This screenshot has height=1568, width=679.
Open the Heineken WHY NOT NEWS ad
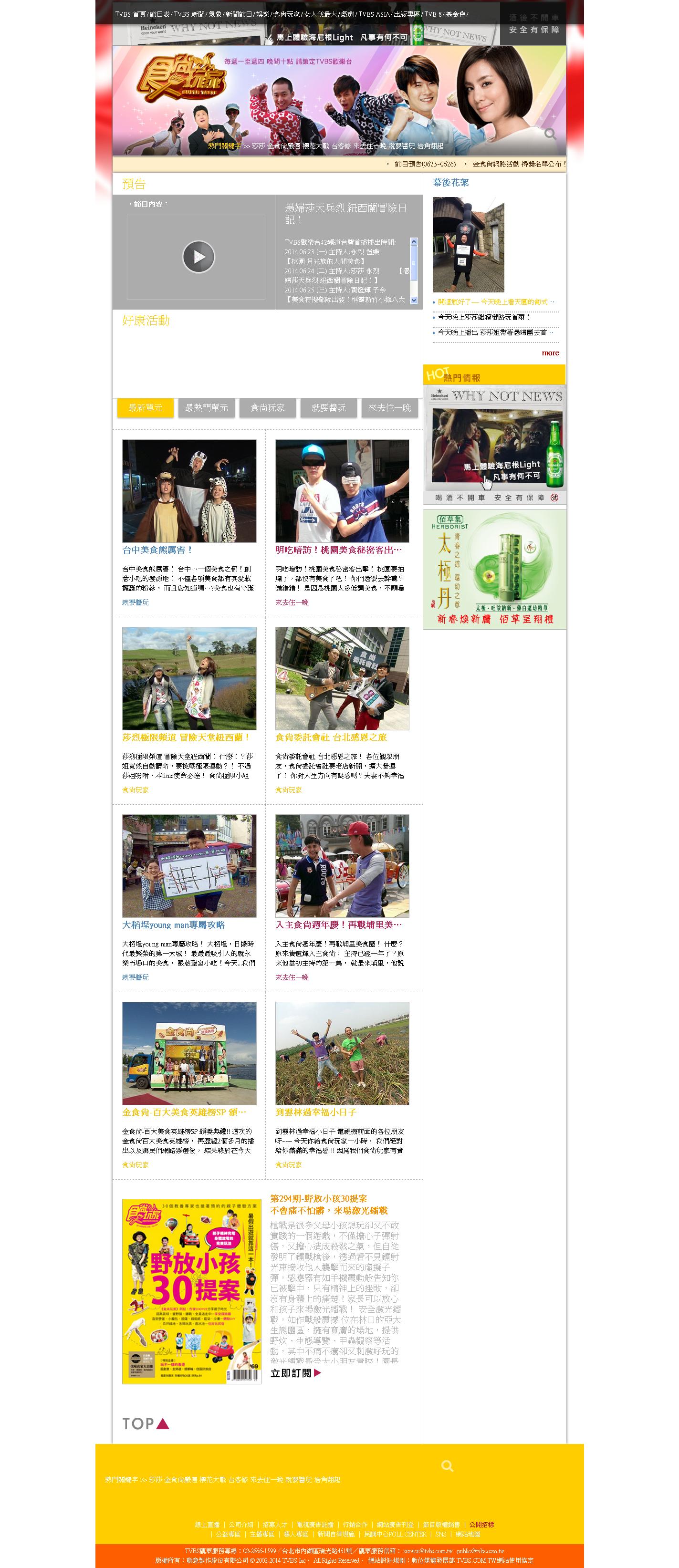pos(494,444)
